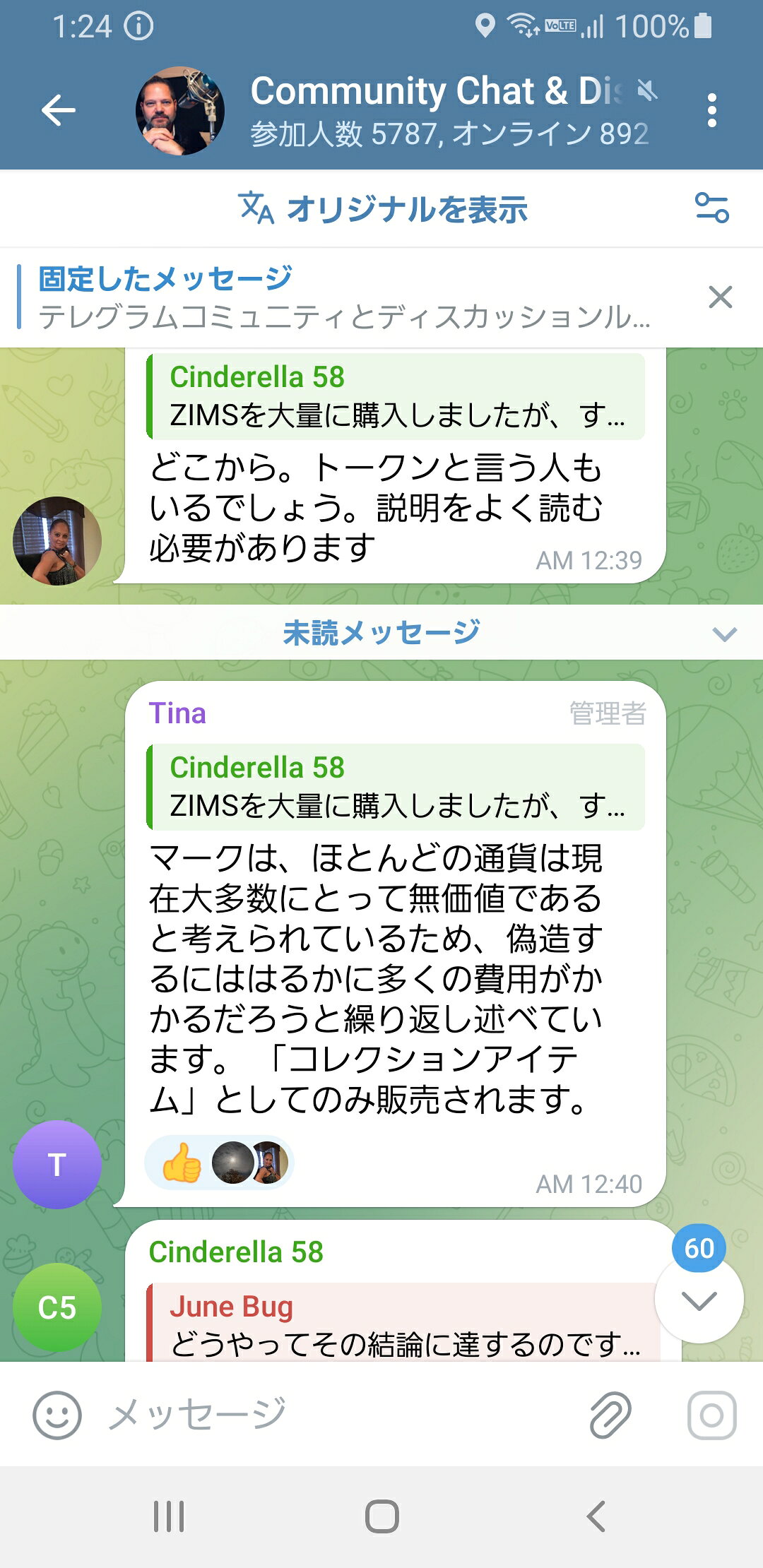The width and height of the screenshot is (763, 1568).
Task: Attach a file with the paperclip
Action: (x=610, y=1415)
